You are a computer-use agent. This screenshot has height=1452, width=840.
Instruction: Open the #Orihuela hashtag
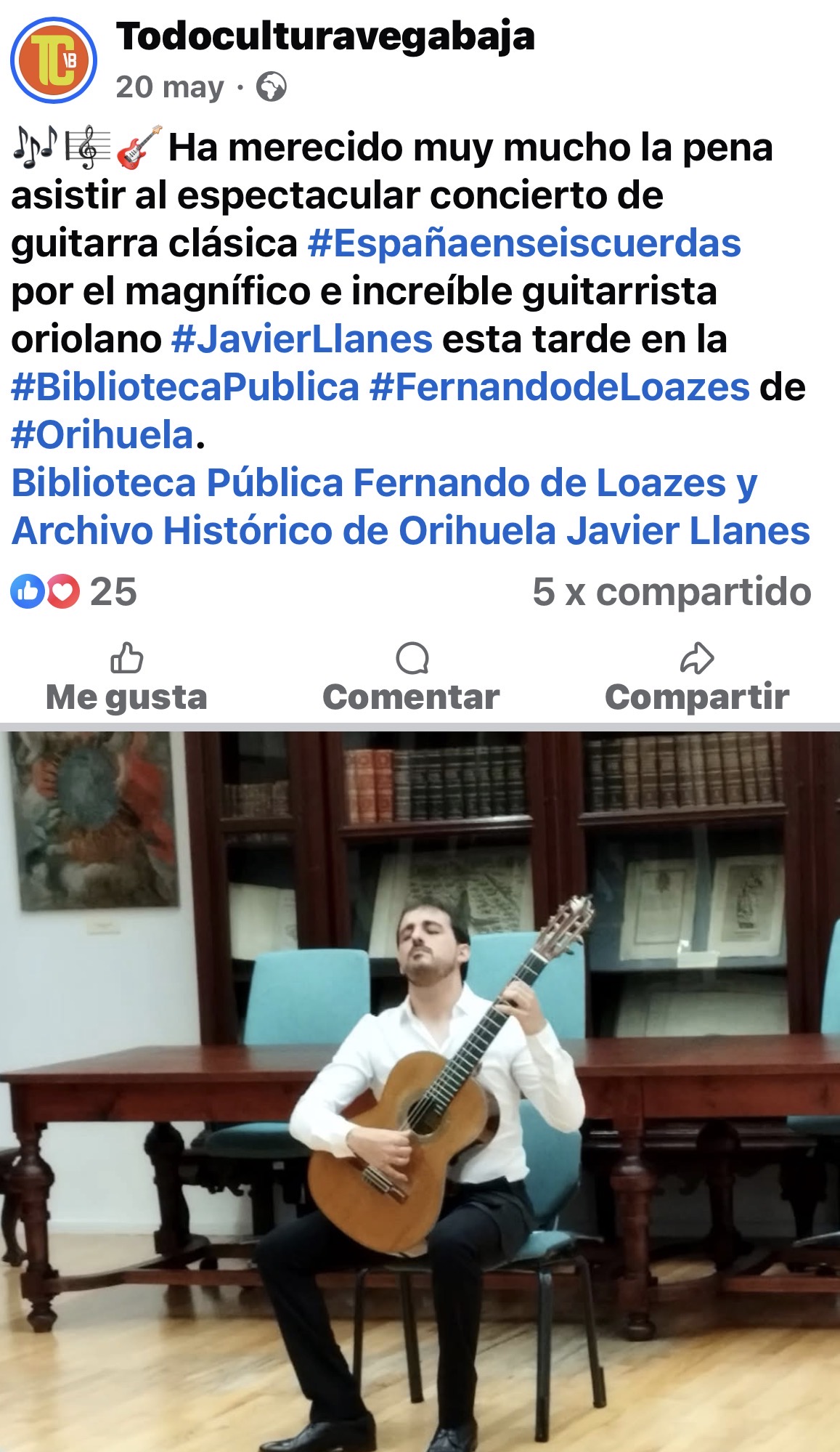(102, 435)
